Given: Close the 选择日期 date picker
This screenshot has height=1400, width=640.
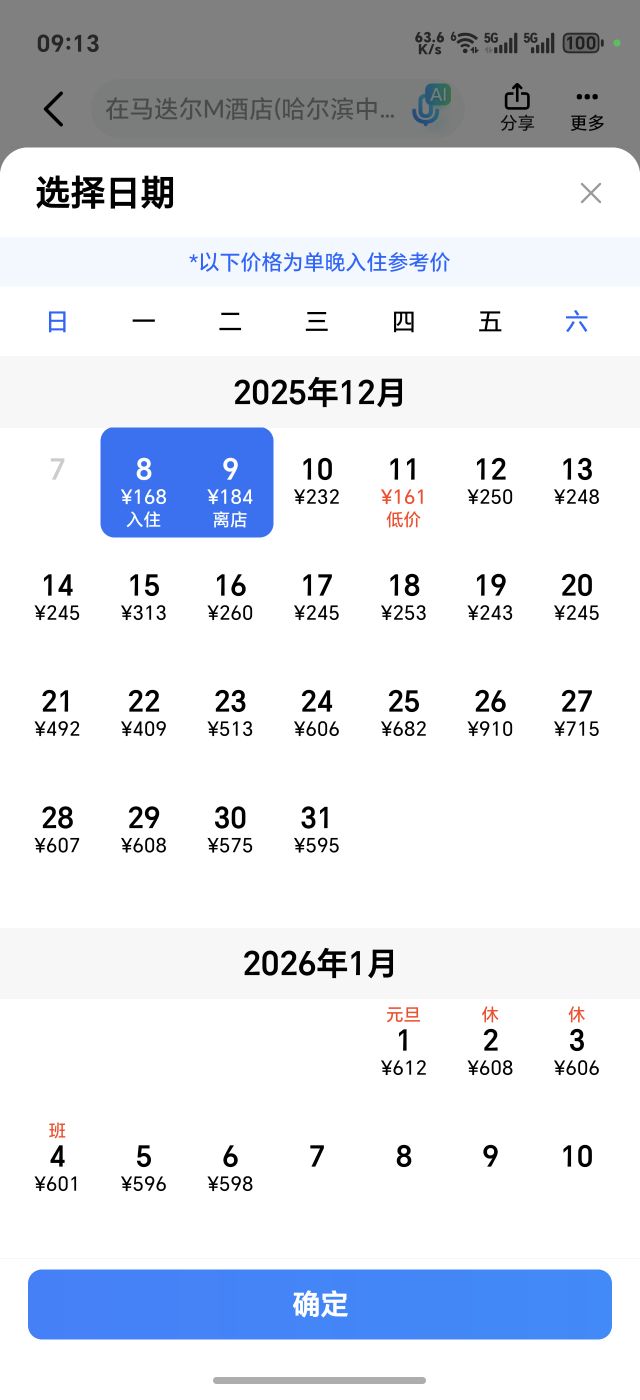Looking at the screenshot, I should [x=591, y=193].
